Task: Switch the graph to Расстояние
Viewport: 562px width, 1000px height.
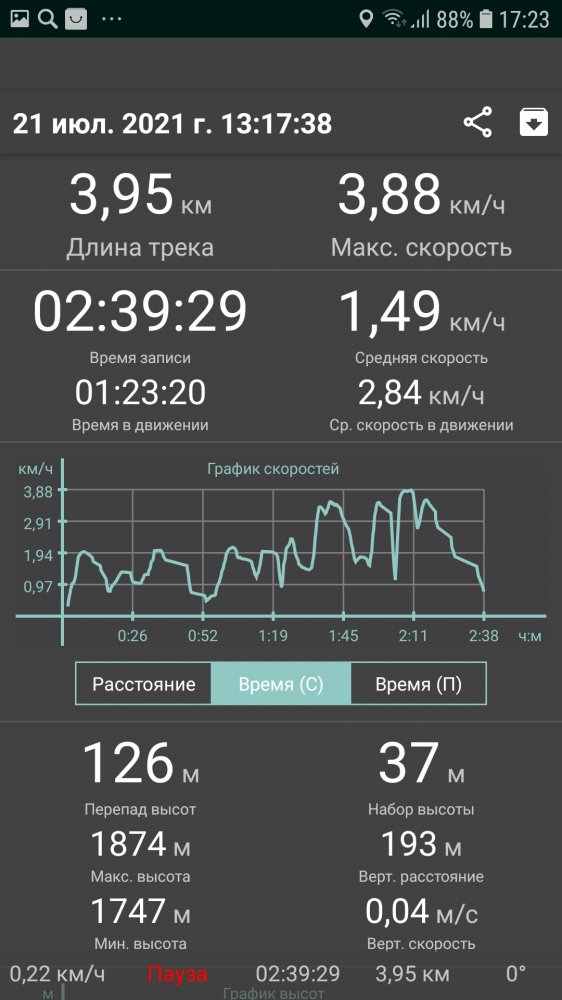Action: coord(144,684)
